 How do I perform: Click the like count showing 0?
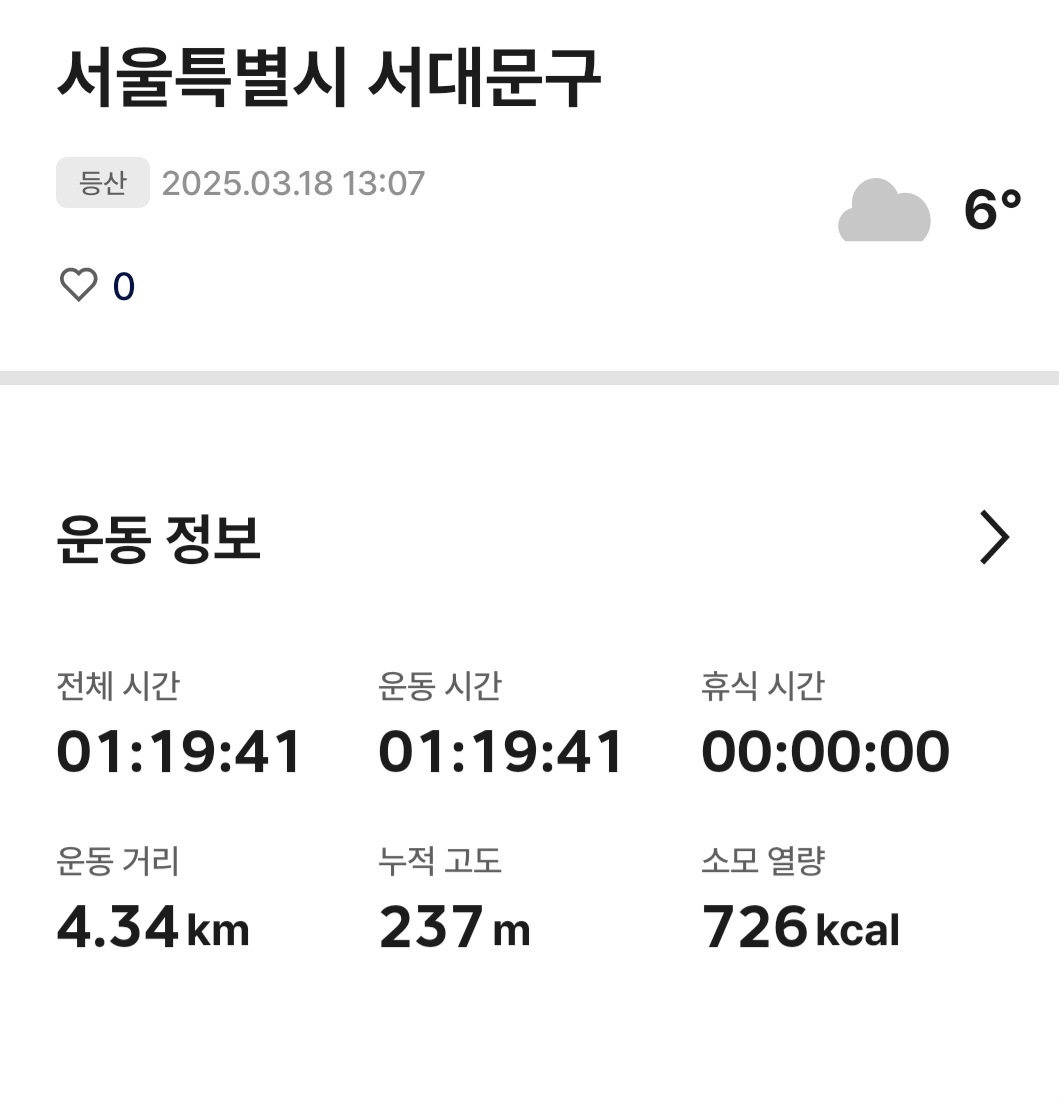point(122,286)
